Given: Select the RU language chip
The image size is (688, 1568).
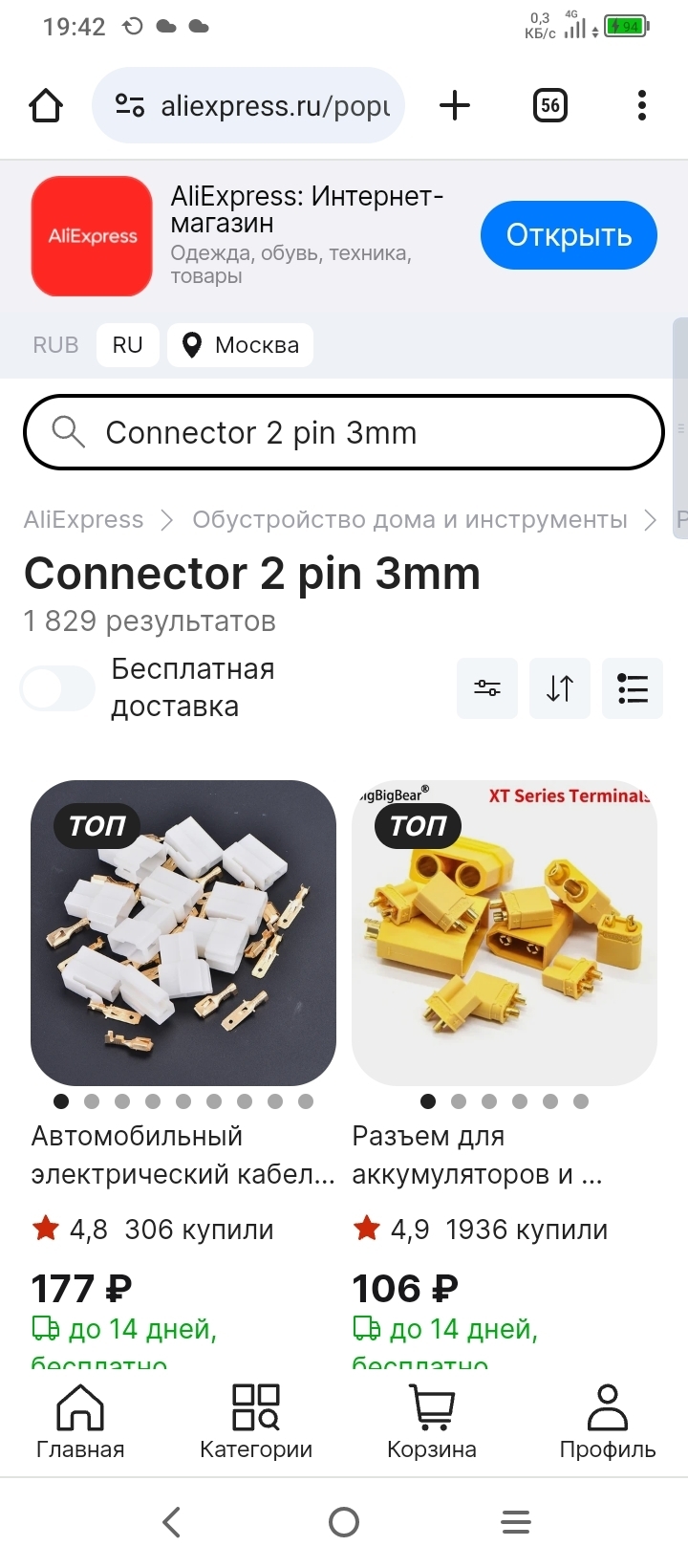Looking at the screenshot, I should click(x=127, y=345).
